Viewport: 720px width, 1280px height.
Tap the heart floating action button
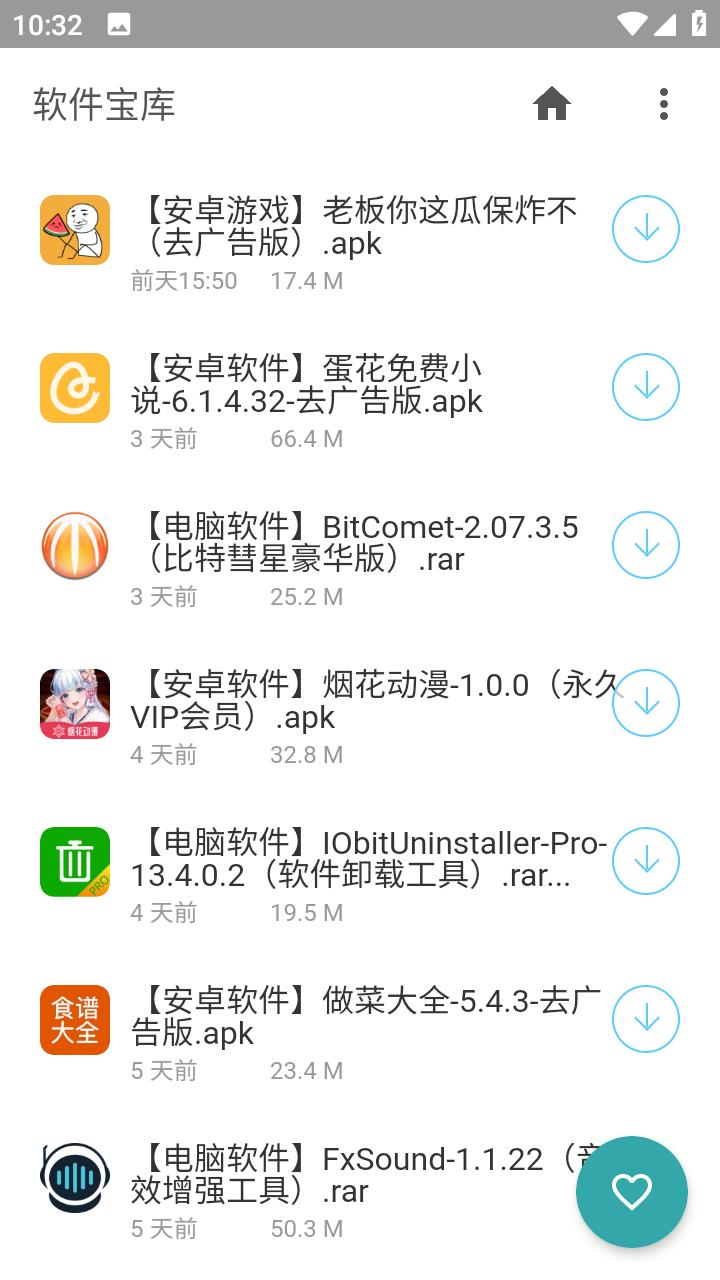(632, 1192)
